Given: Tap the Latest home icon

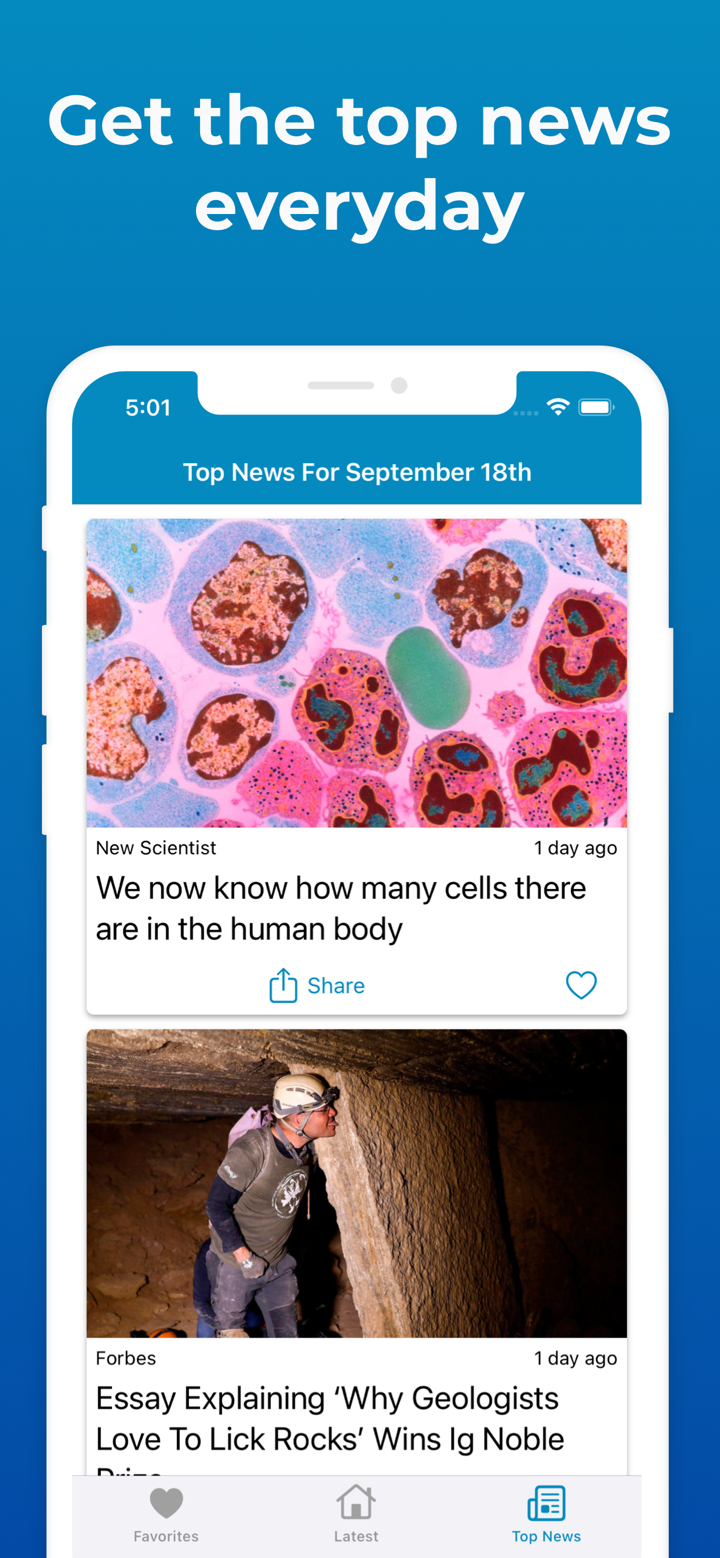Looking at the screenshot, I should coord(356,1503).
